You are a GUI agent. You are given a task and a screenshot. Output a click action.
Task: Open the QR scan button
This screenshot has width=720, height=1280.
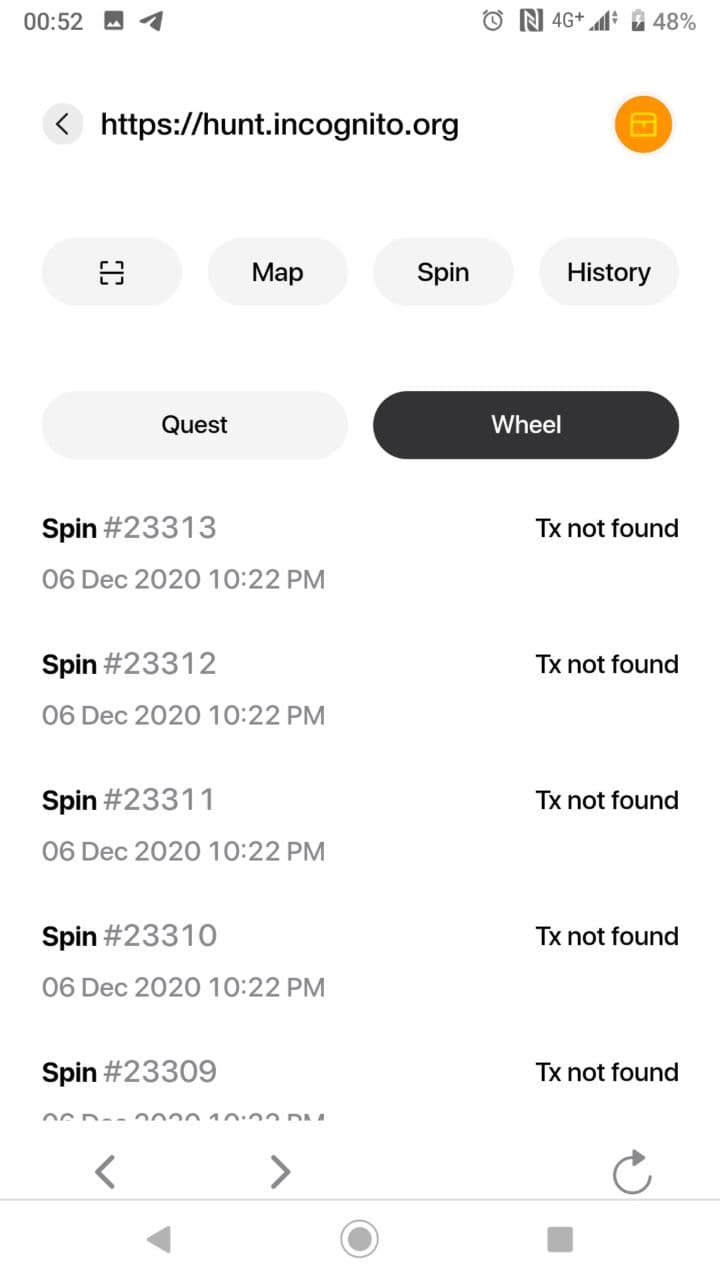(111, 272)
